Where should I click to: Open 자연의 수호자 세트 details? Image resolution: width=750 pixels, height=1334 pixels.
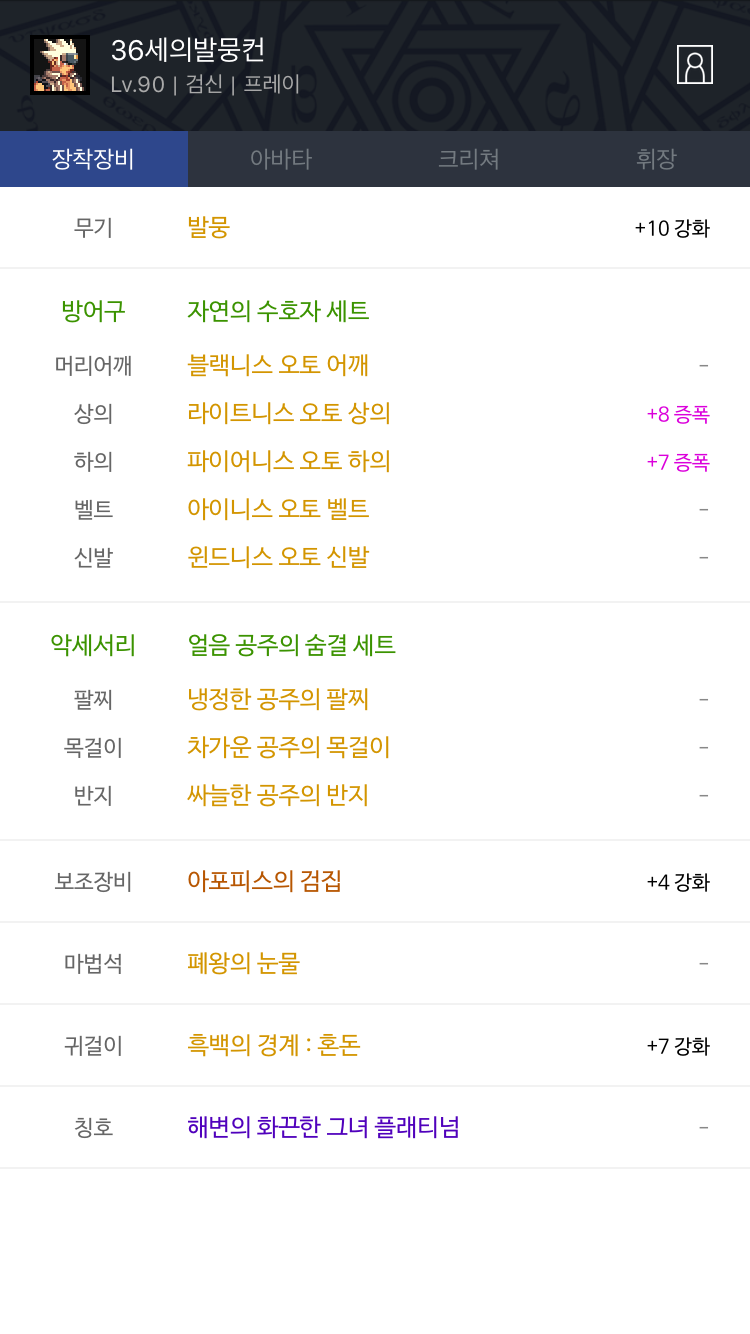coord(278,311)
